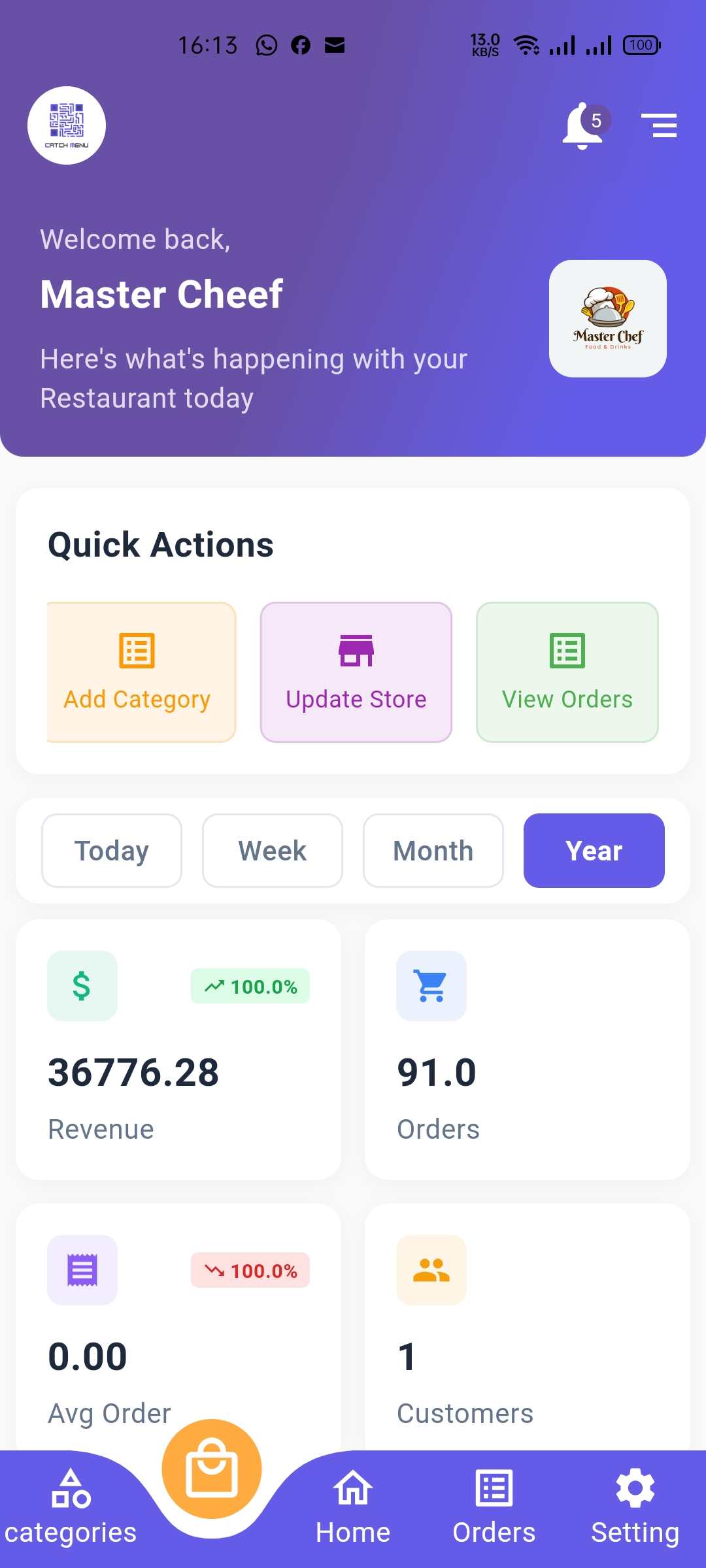Click the 100.0% revenue growth badge
Image resolution: width=706 pixels, height=1568 pixels.
point(250,987)
